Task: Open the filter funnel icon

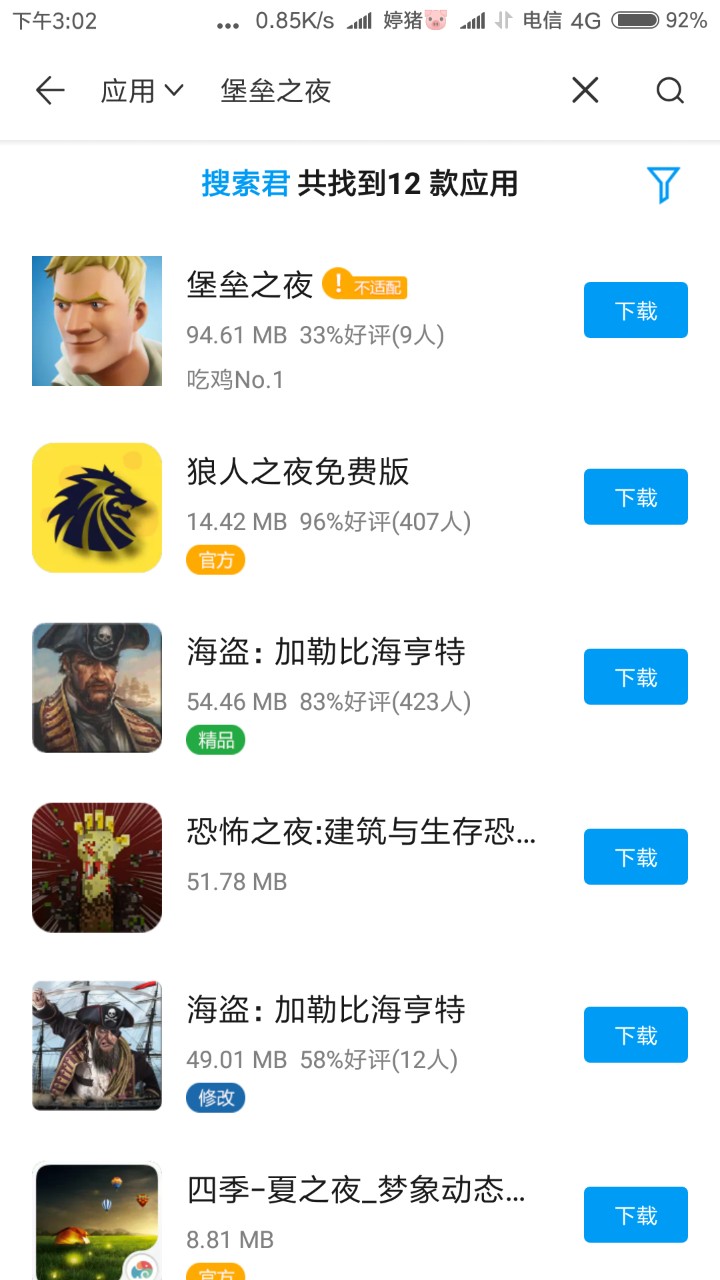Action: pyautogui.click(x=663, y=184)
